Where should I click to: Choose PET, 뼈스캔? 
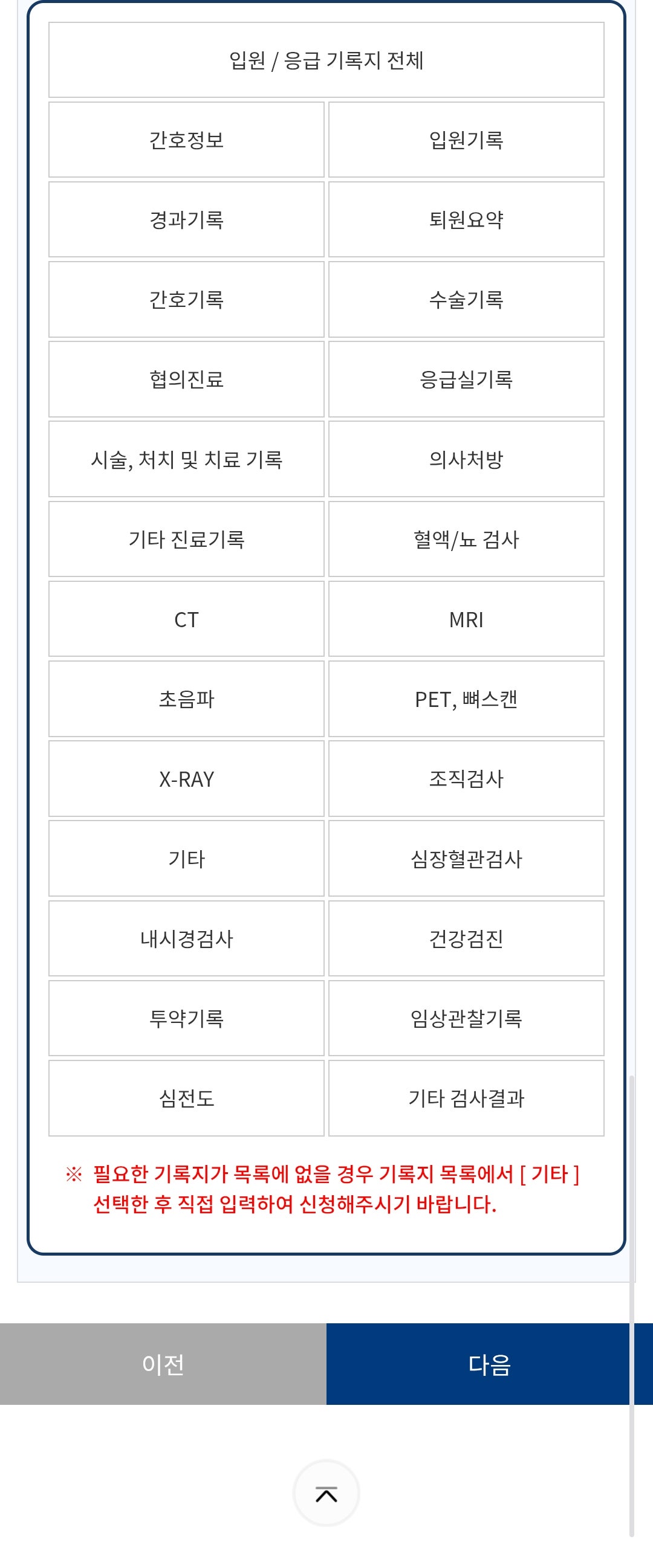[467, 699]
